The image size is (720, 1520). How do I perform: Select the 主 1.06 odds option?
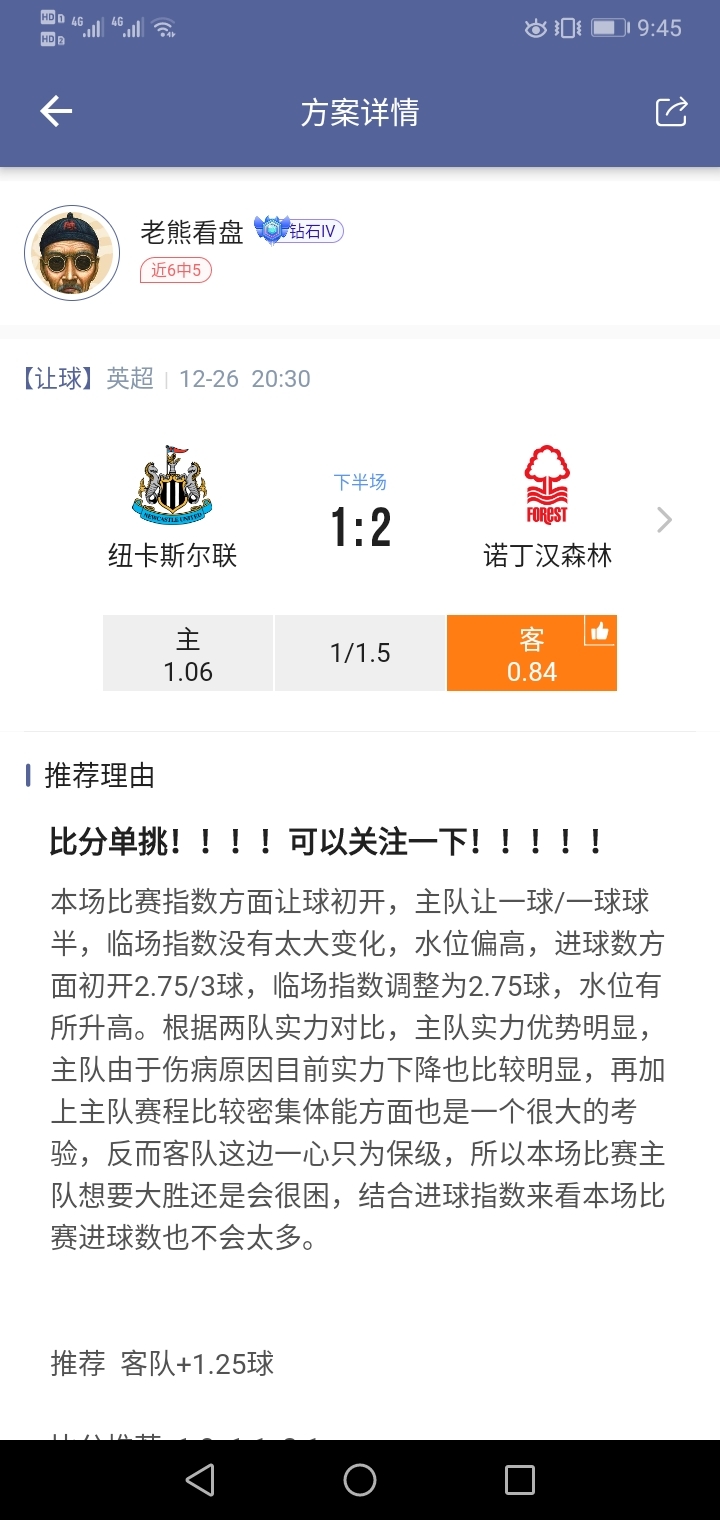point(188,654)
